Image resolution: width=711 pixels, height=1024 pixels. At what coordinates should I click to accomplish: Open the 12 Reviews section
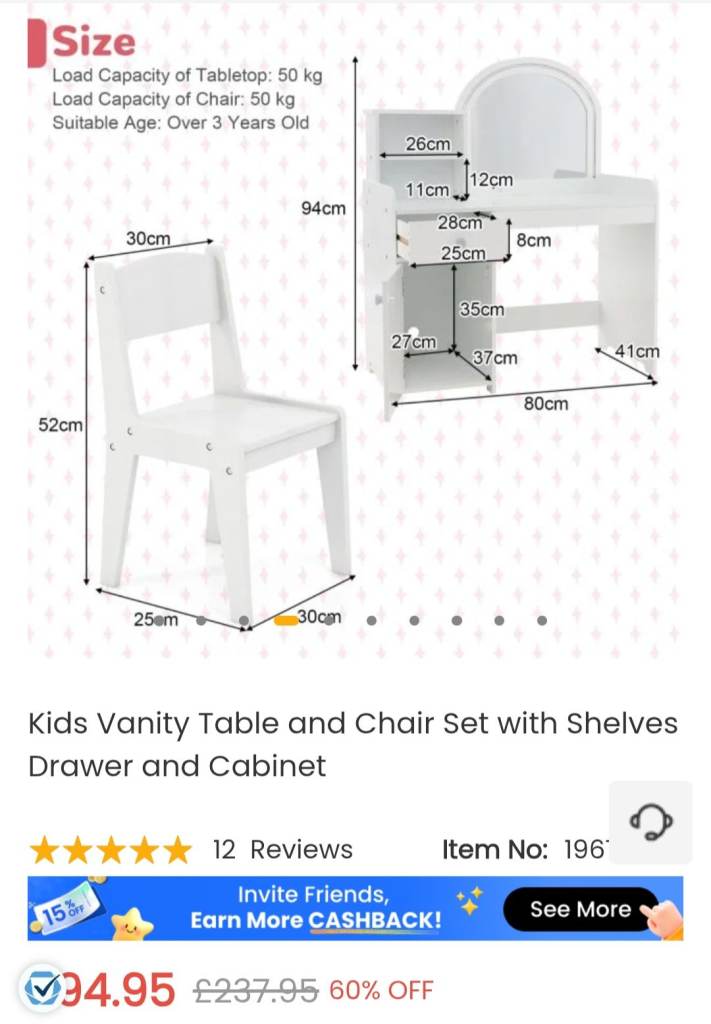tap(283, 850)
